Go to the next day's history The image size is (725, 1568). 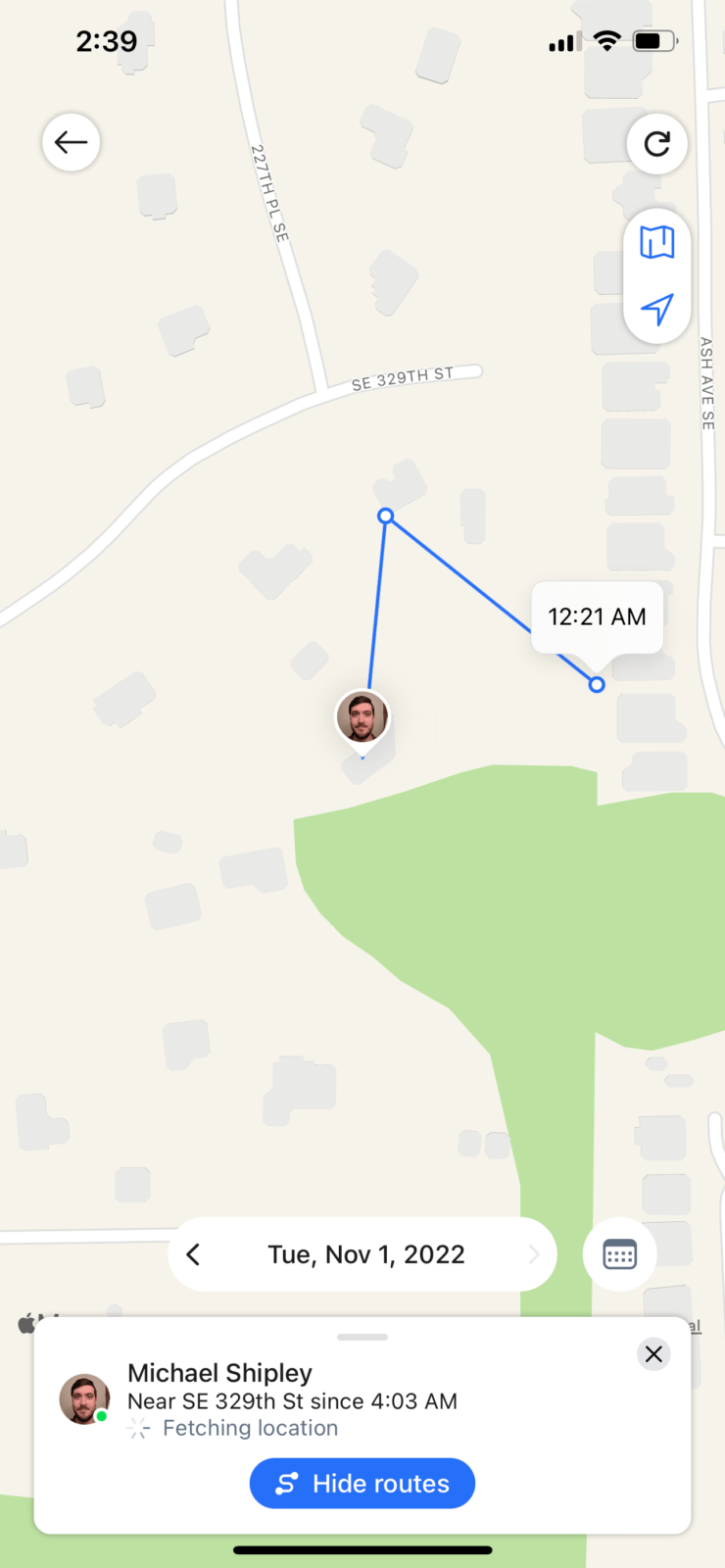point(532,1253)
